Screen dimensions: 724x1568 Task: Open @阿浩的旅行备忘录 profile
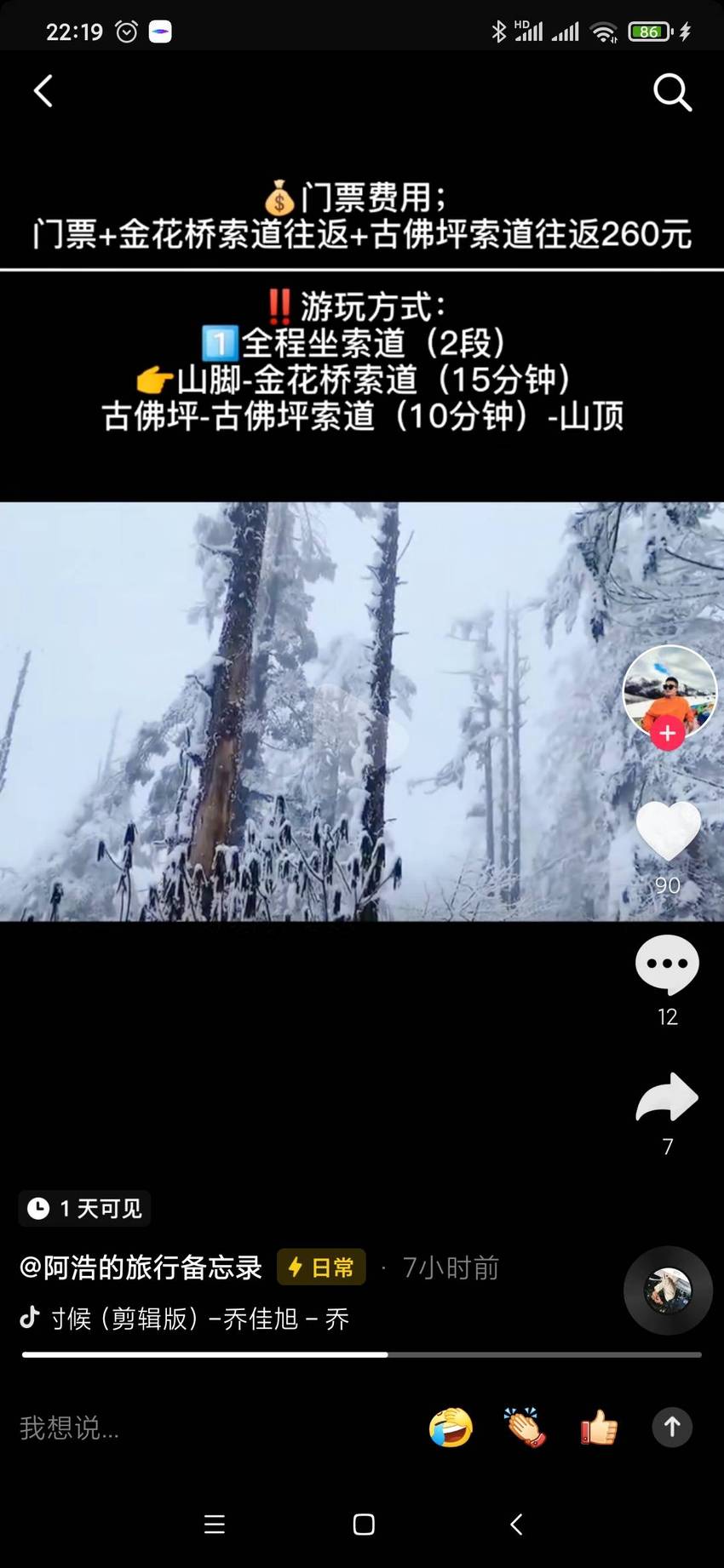141,1268
